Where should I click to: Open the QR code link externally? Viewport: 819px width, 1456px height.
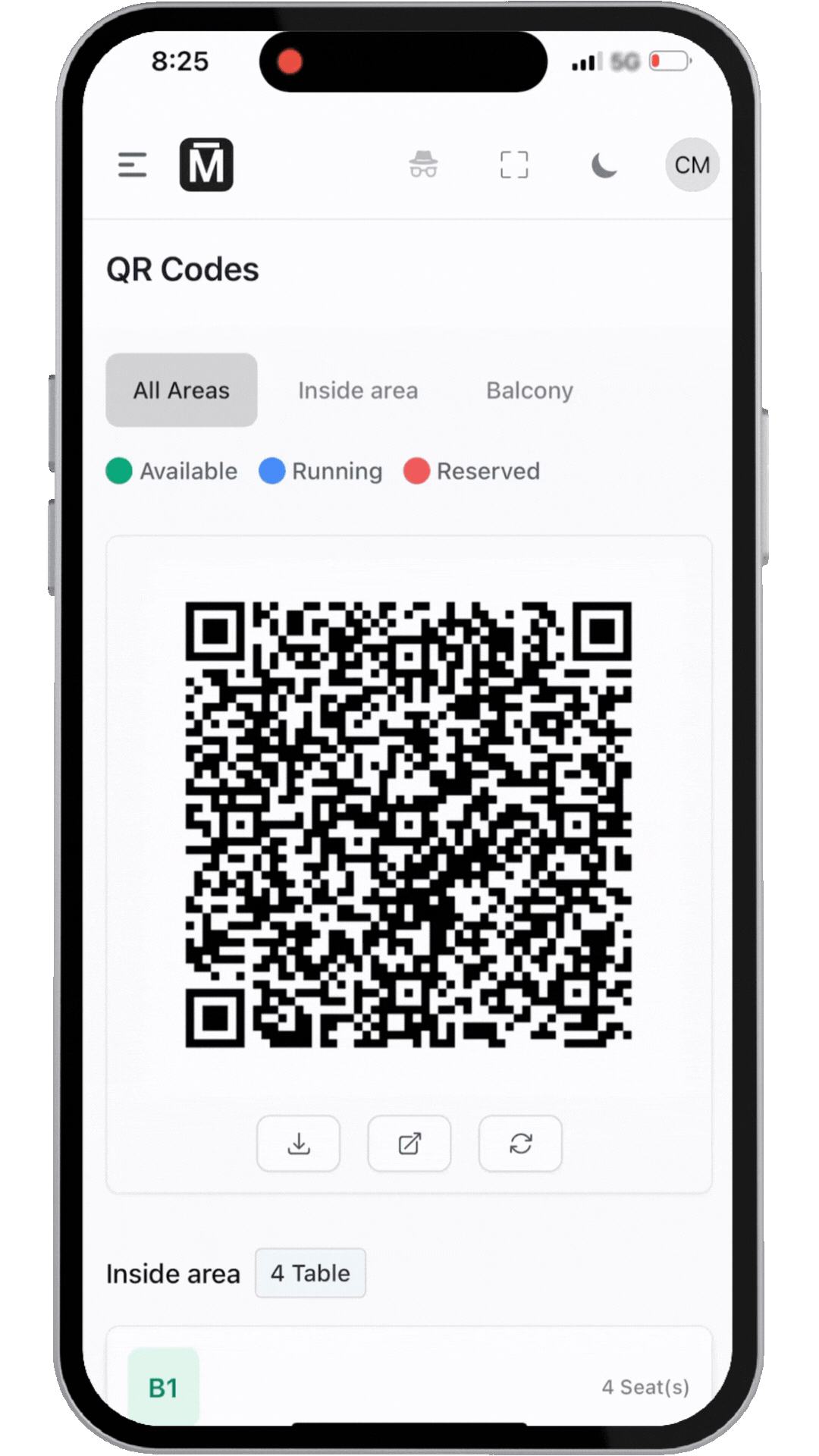(409, 1143)
